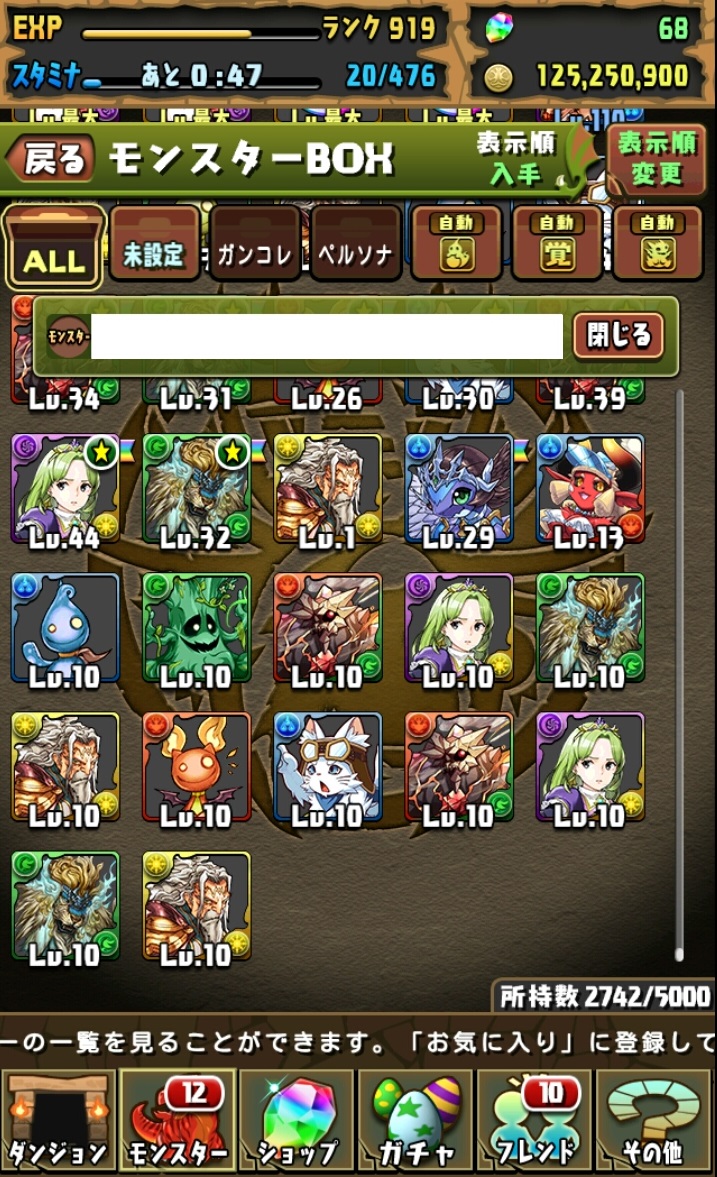This screenshot has height=1177, width=717.
Task: Open the ダンジョン menu
Action: [57, 1122]
